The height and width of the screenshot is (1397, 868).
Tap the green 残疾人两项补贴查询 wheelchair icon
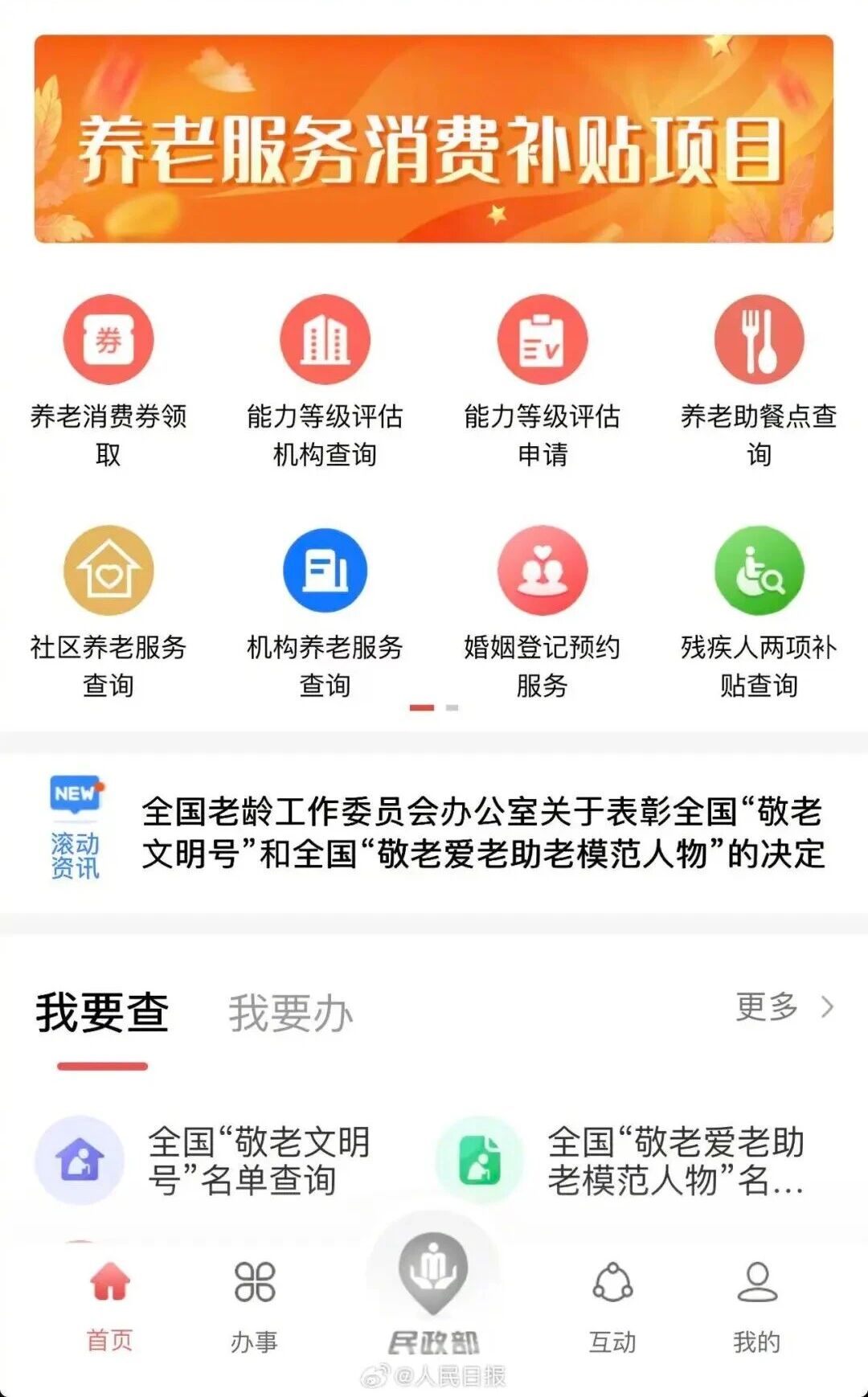click(758, 571)
